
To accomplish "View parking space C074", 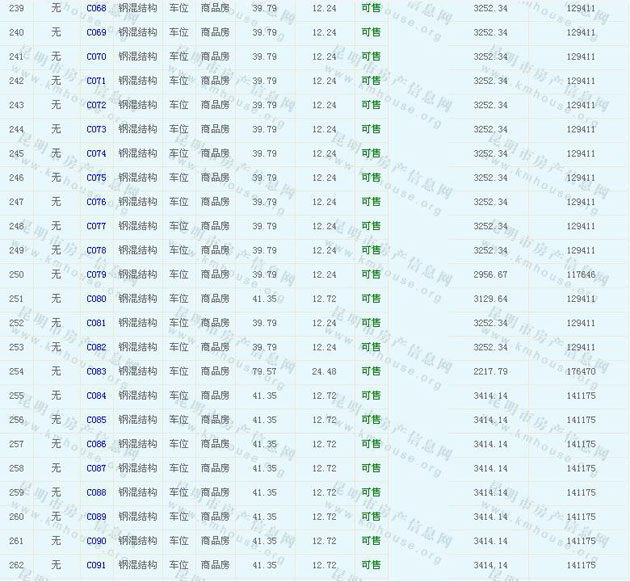I will point(96,153).
